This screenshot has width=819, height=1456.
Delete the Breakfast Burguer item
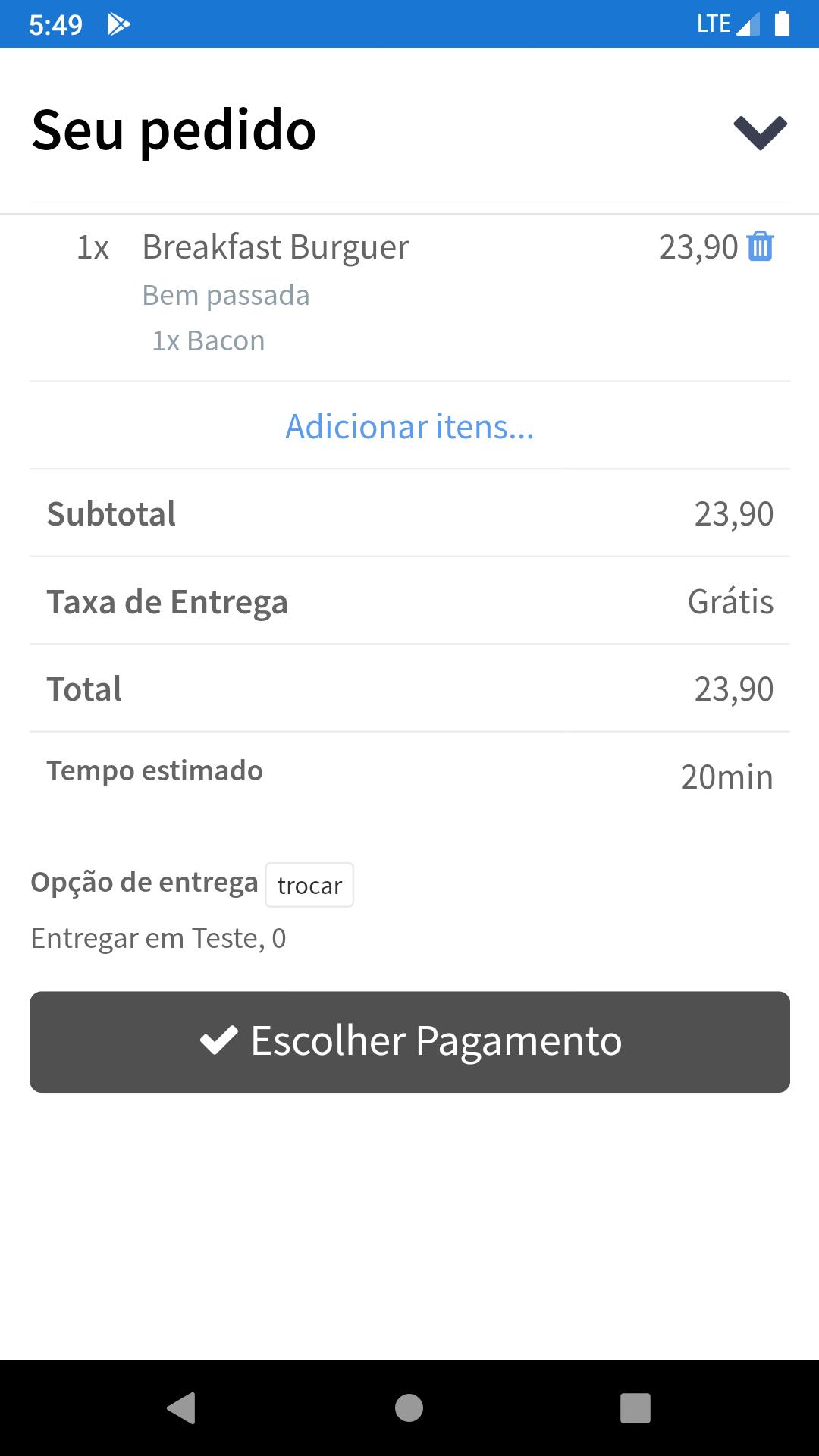[x=761, y=246]
